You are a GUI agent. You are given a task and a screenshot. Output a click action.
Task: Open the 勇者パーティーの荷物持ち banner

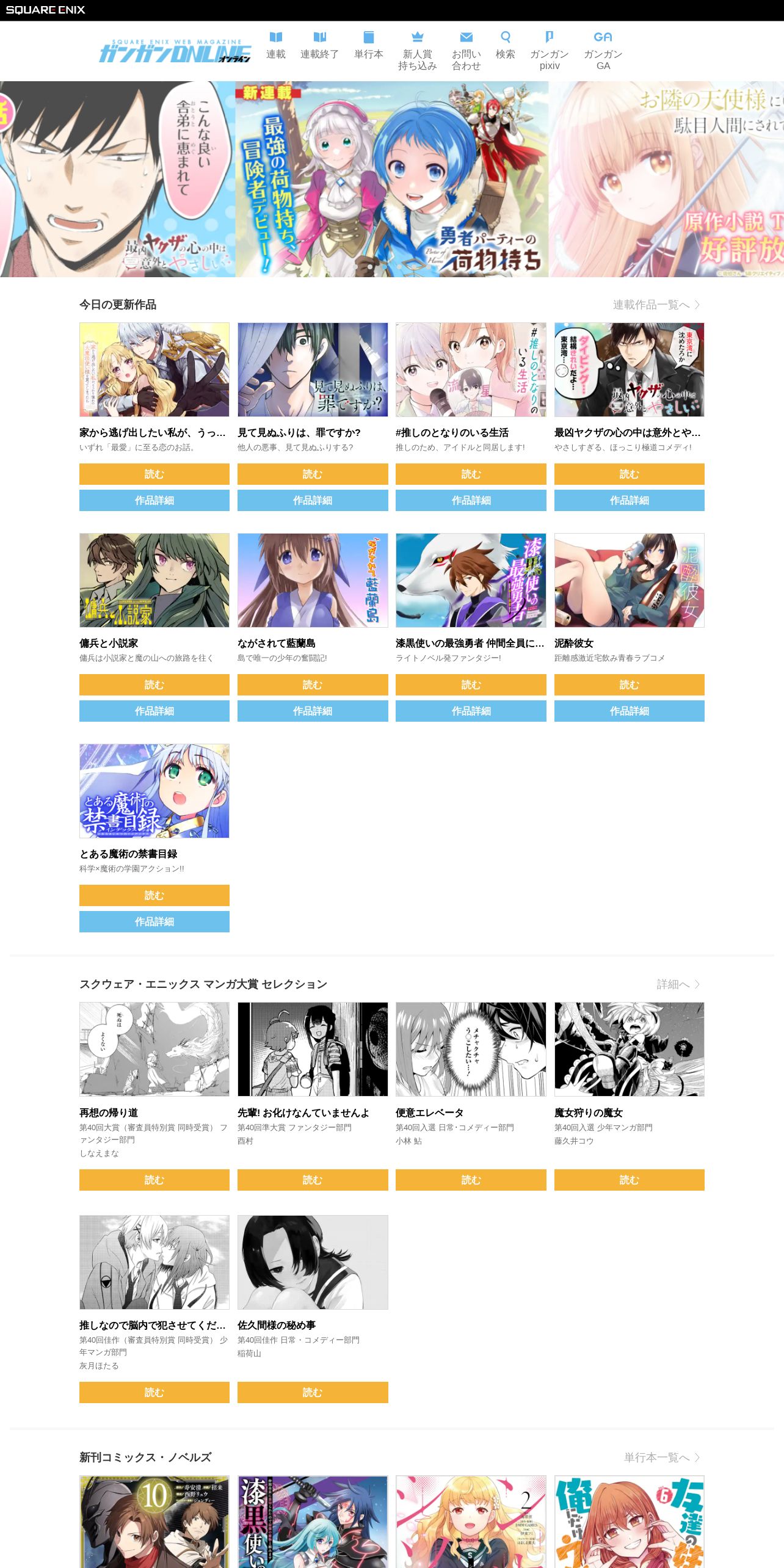391,179
